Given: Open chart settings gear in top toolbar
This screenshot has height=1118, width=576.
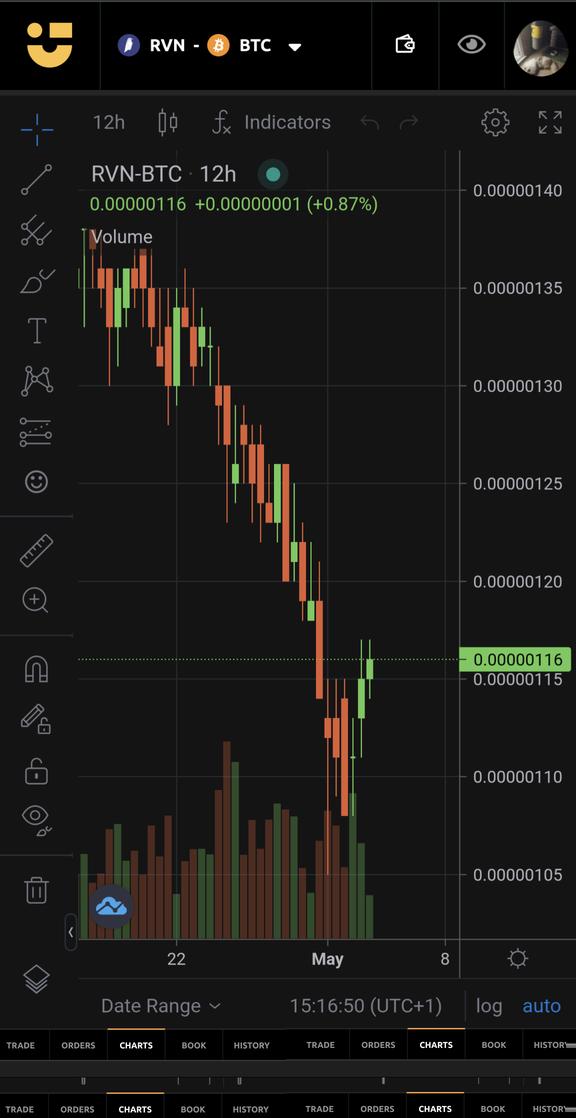Looking at the screenshot, I should (x=495, y=123).
